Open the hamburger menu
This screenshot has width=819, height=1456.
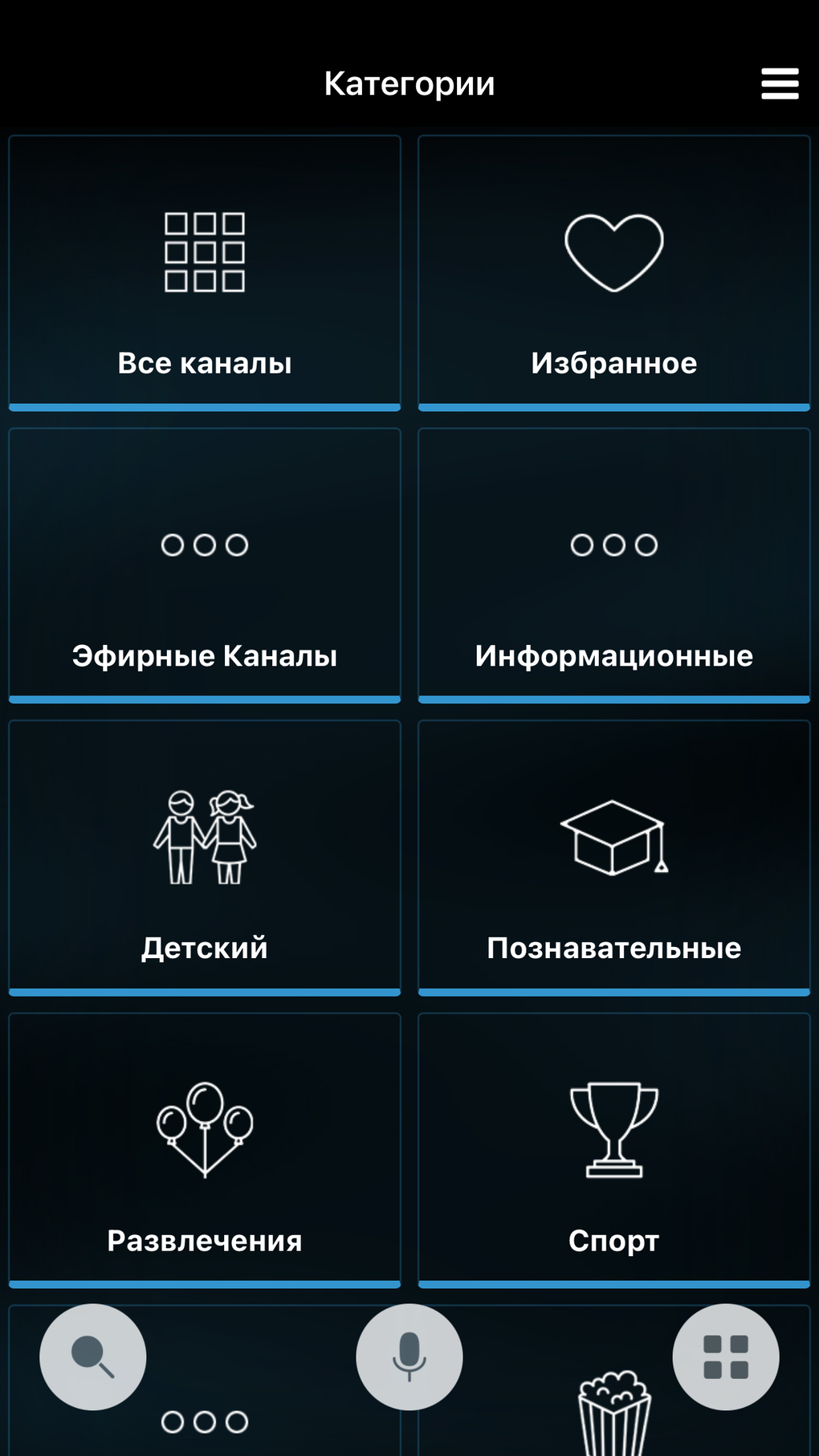tap(780, 84)
